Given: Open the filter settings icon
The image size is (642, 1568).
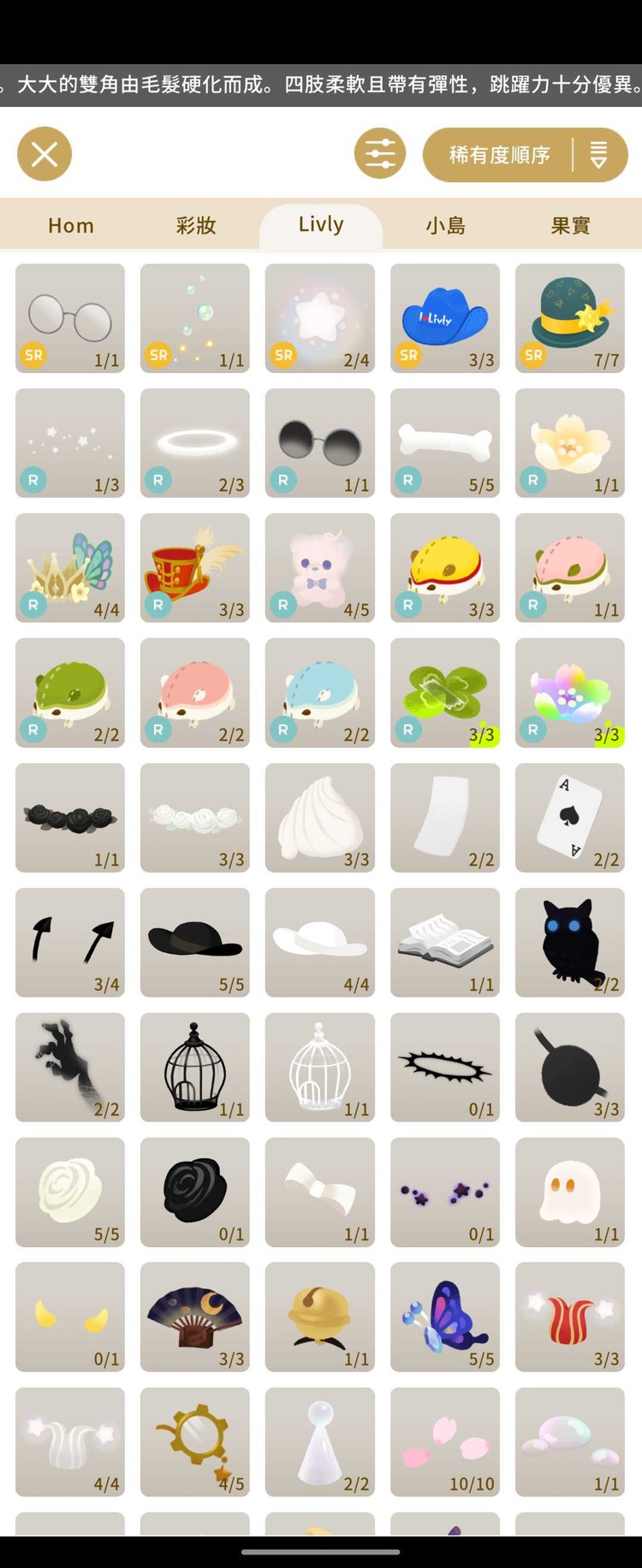Looking at the screenshot, I should pyautogui.click(x=380, y=154).
